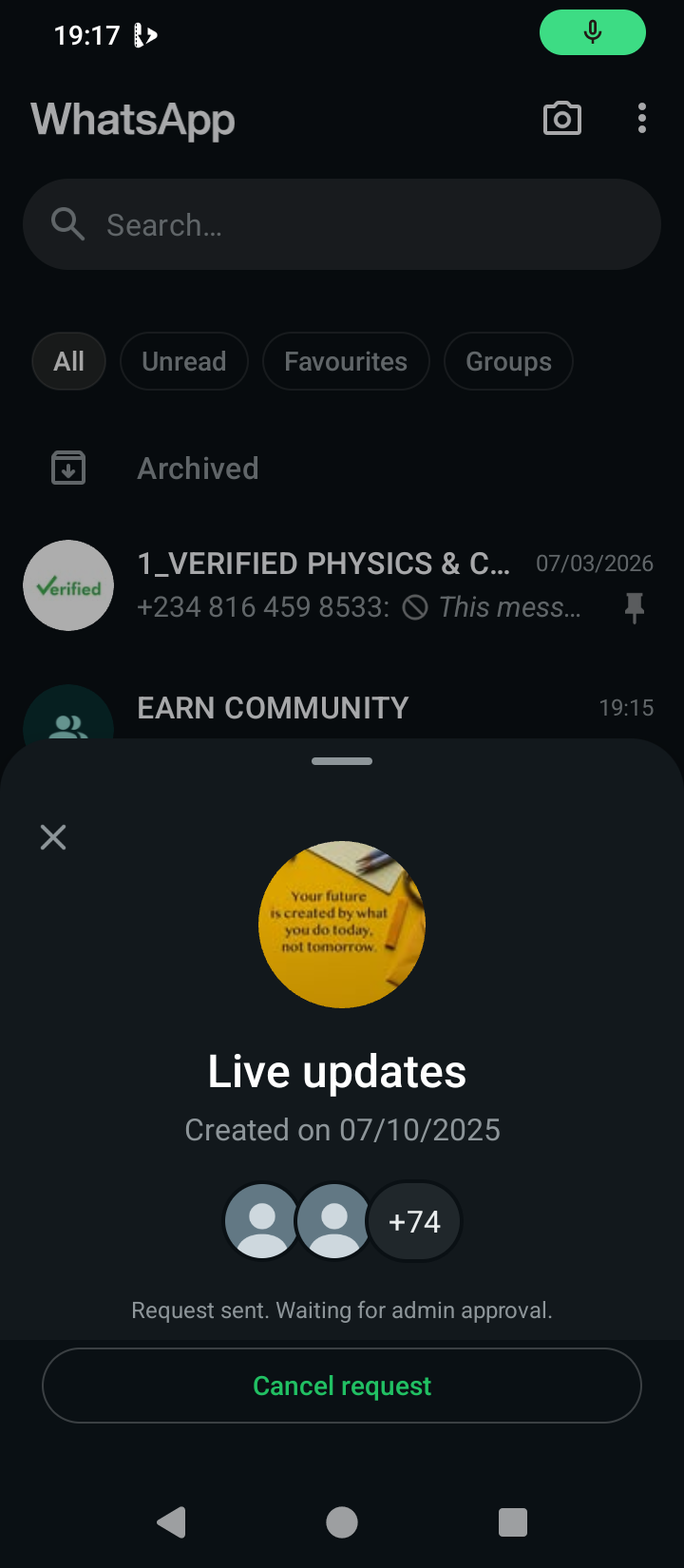Close the Live updates sheet
The height and width of the screenshot is (1568, 684).
(x=53, y=837)
